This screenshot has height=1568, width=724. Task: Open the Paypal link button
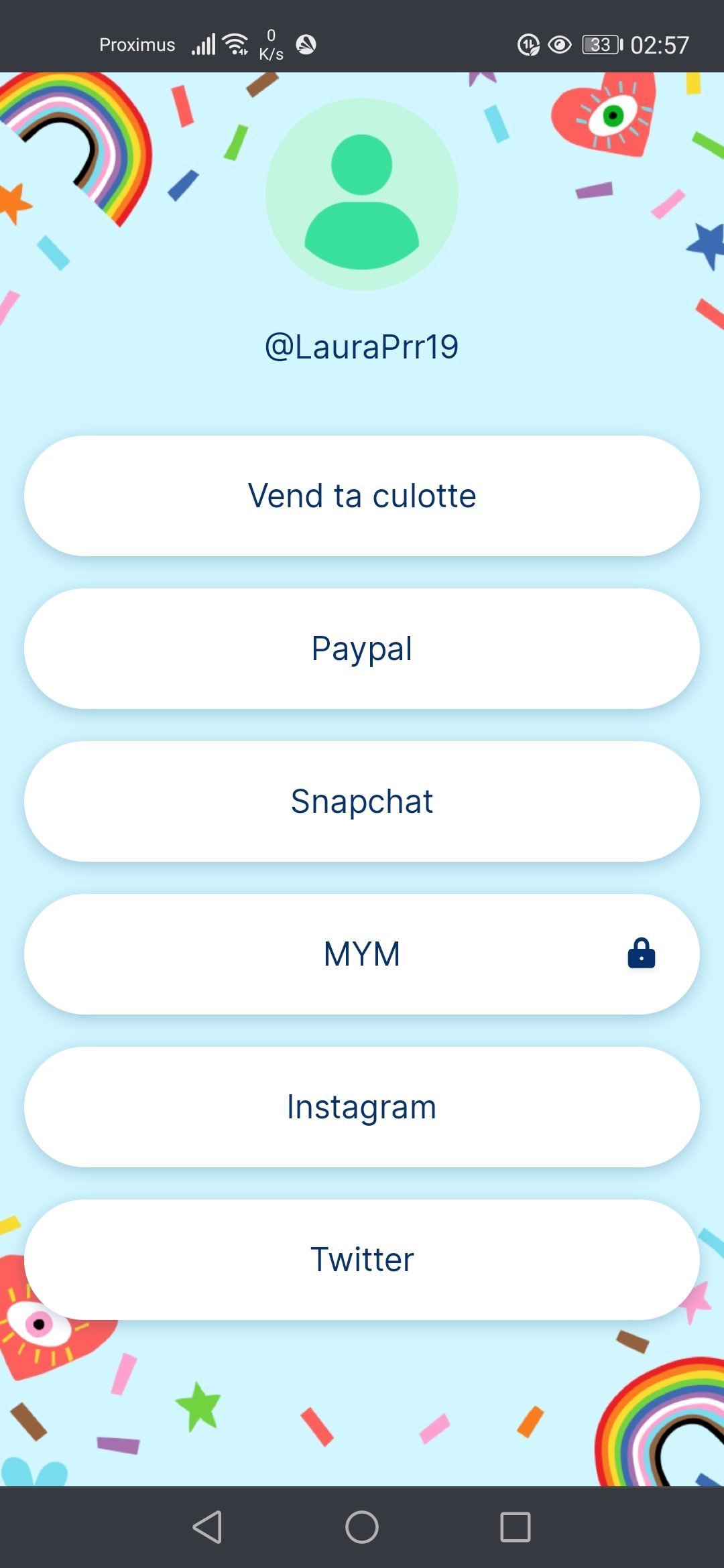click(x=362, y=649)
